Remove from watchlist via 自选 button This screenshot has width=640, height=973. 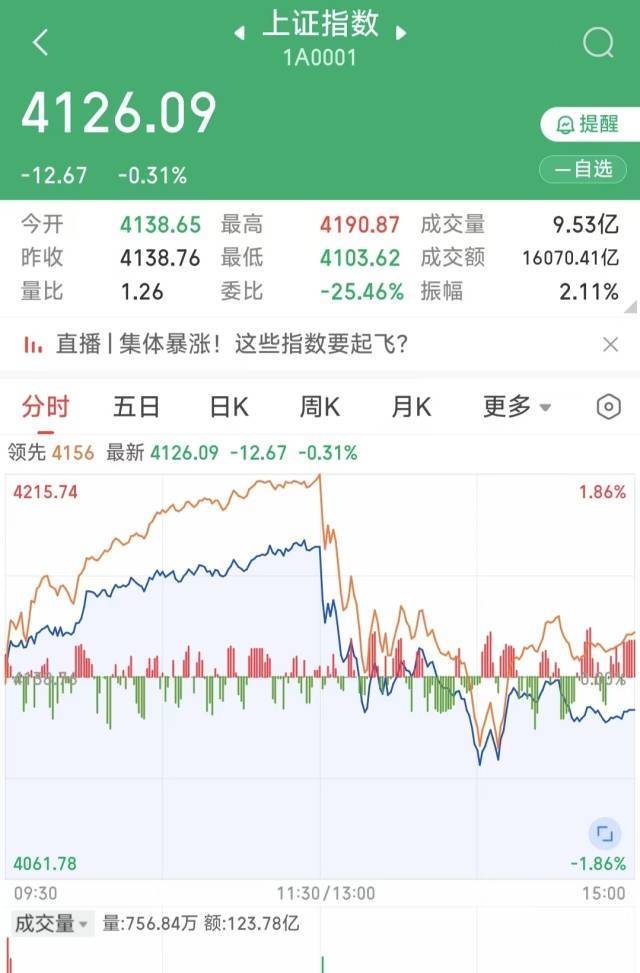click(x=588, y=169)
